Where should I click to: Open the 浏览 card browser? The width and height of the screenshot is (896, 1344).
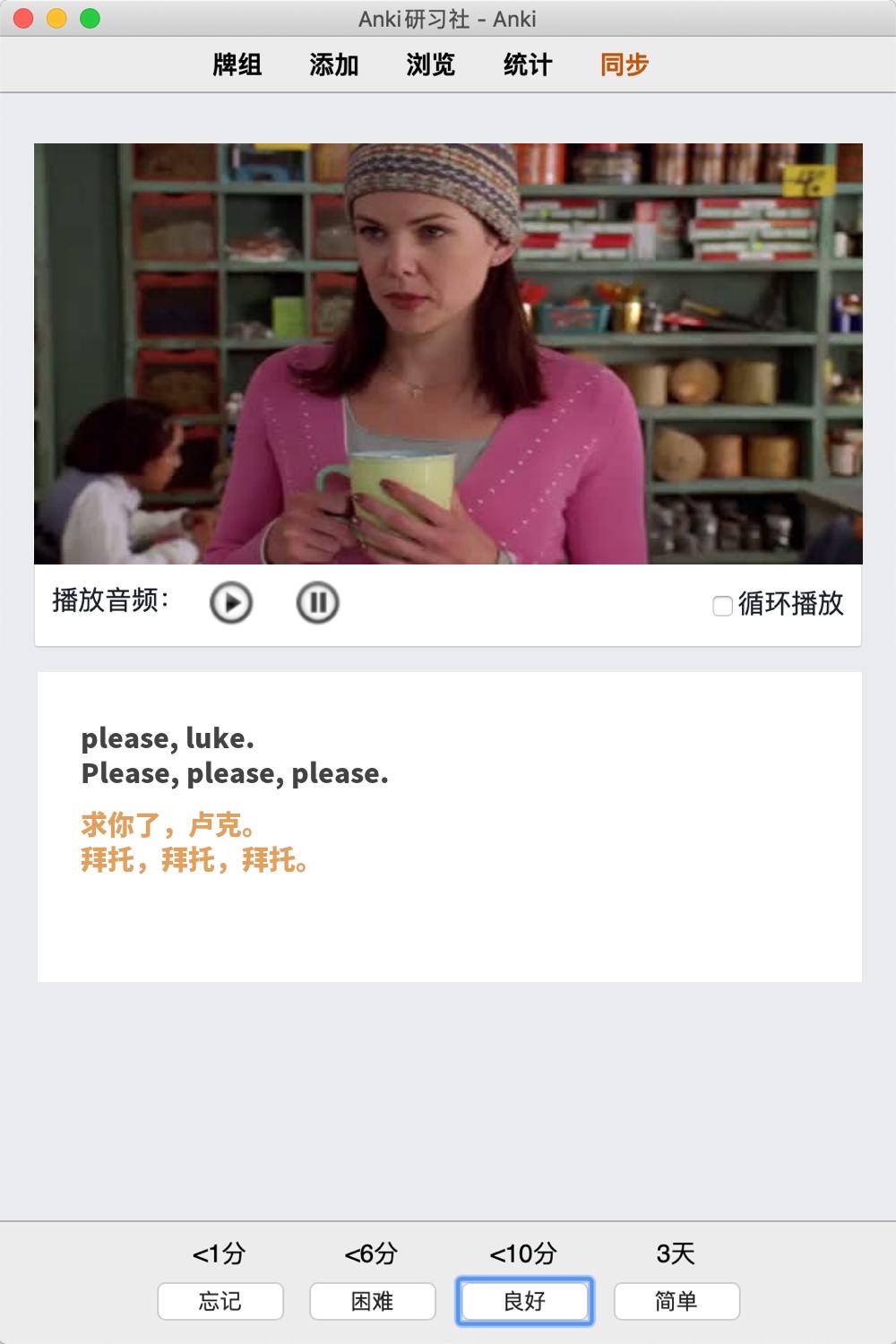click(431, 65)
